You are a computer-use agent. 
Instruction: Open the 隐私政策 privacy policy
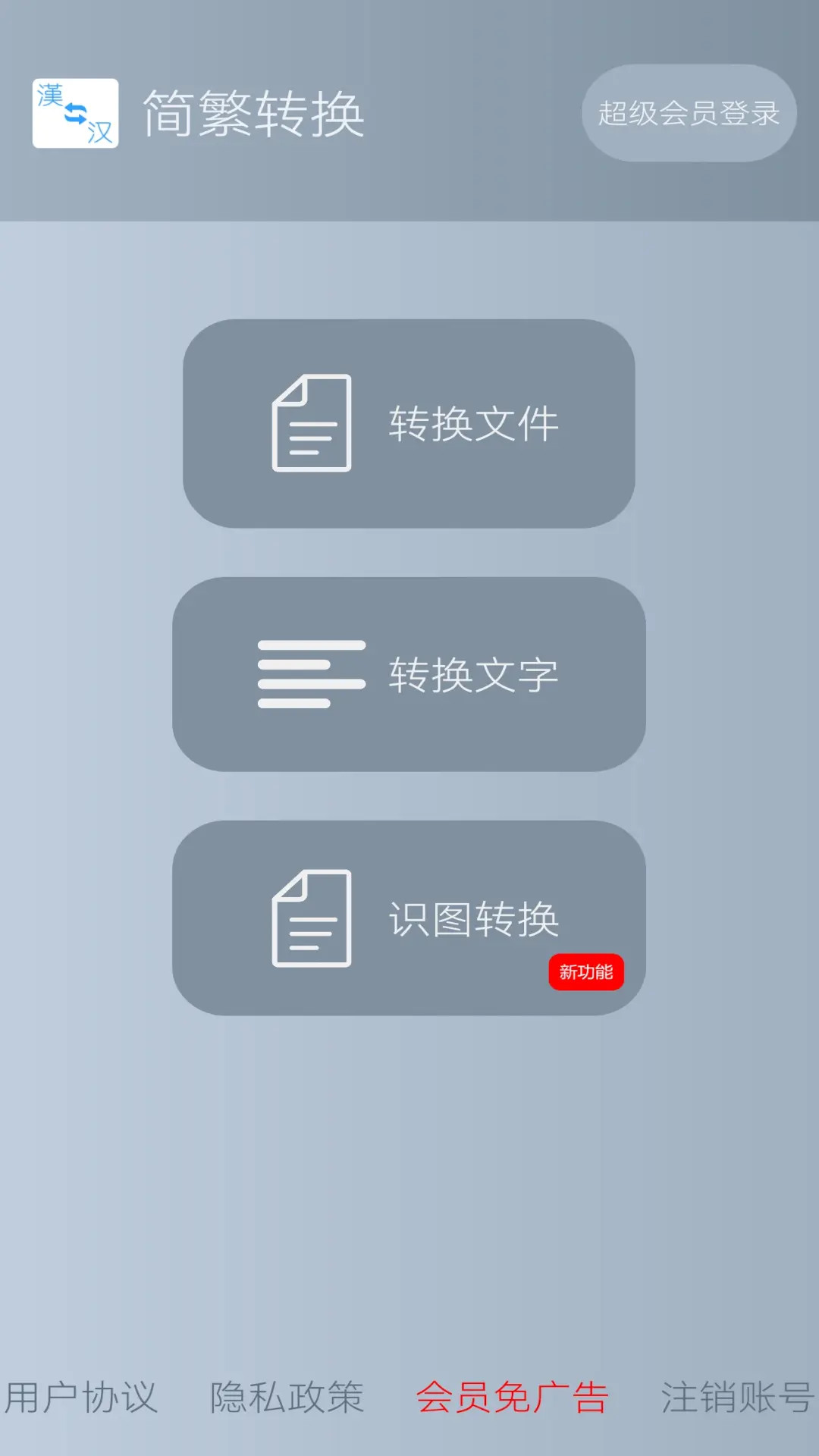click(x=287, y=1397)
